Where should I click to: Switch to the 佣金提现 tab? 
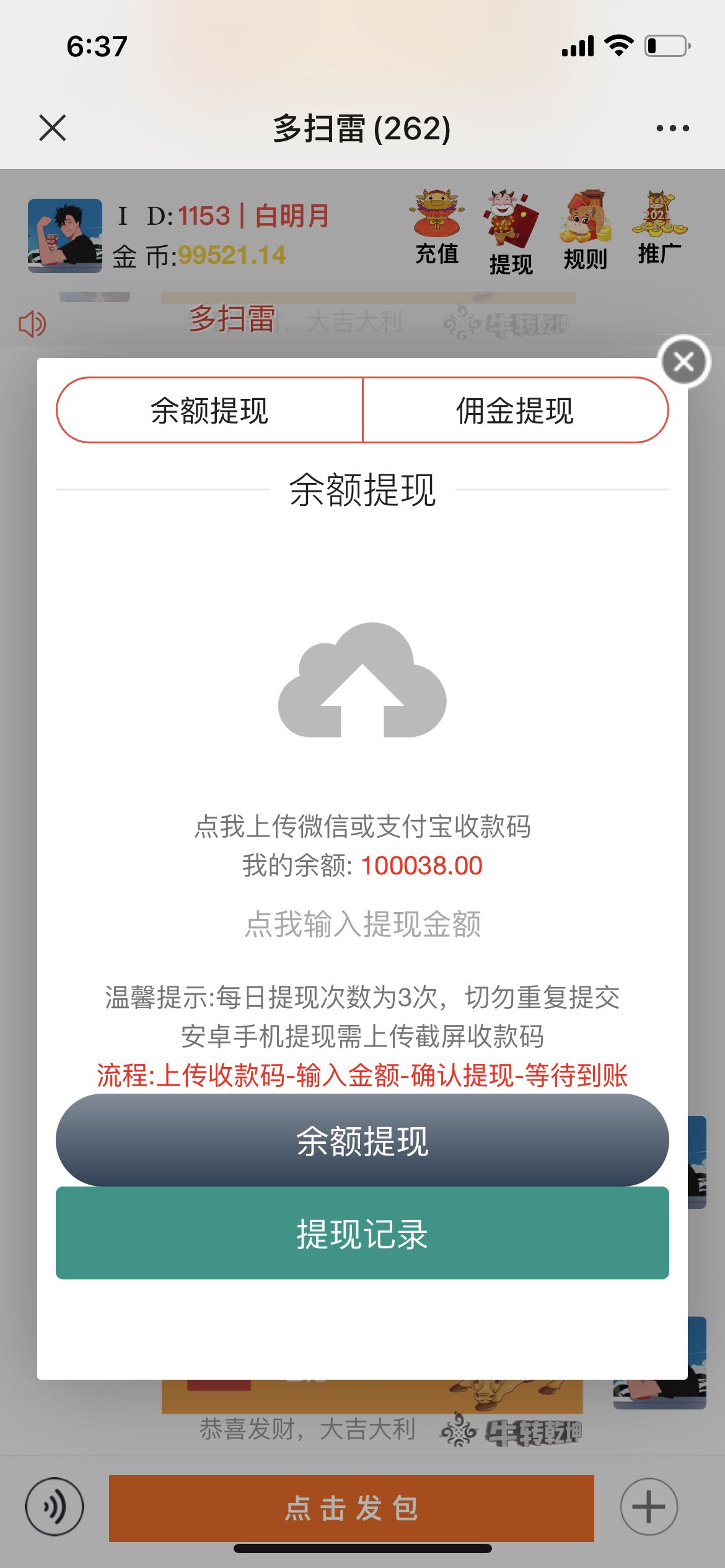coord(515,410)
